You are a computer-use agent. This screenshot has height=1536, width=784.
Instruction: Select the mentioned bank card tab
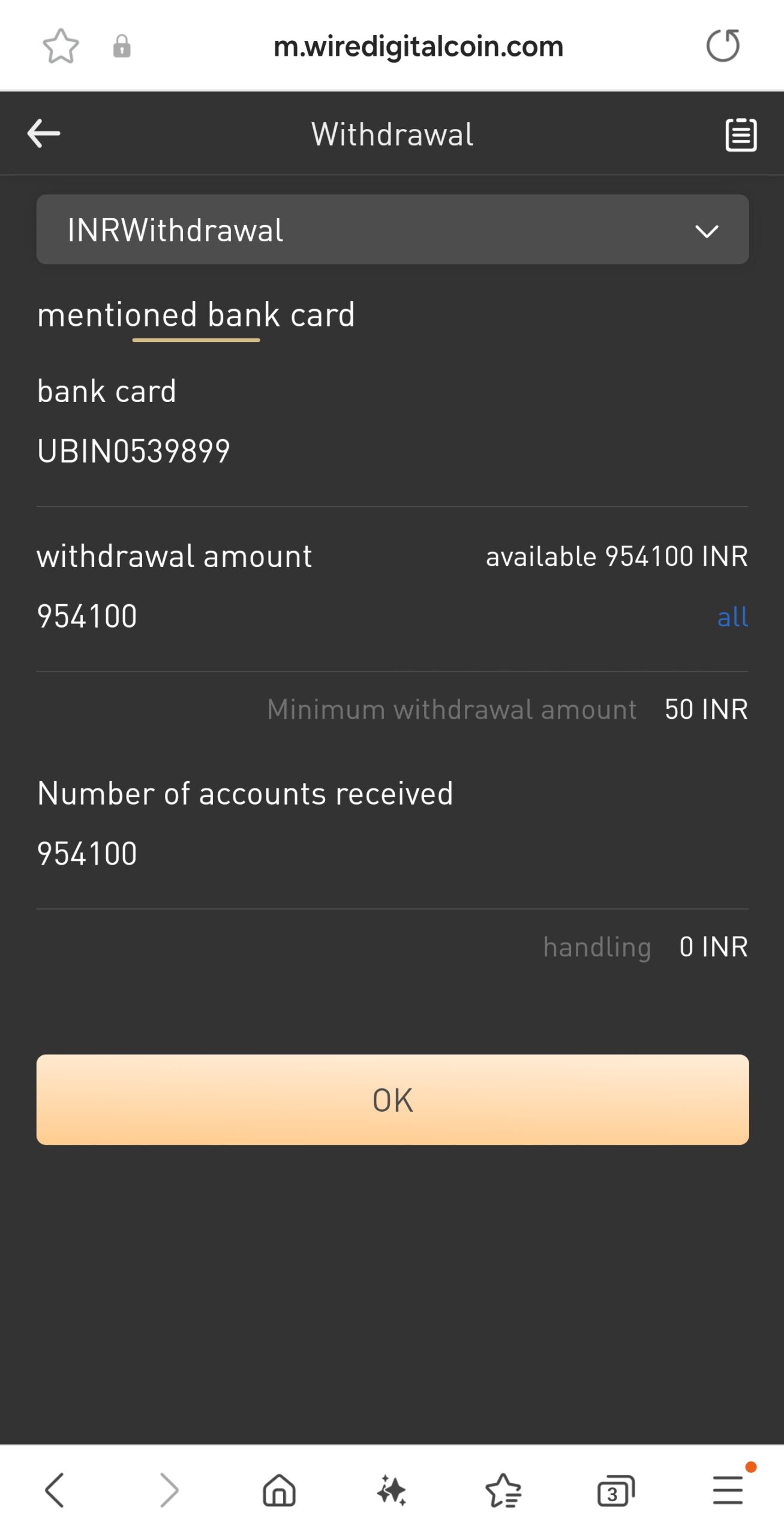click(x=196, y=316)
